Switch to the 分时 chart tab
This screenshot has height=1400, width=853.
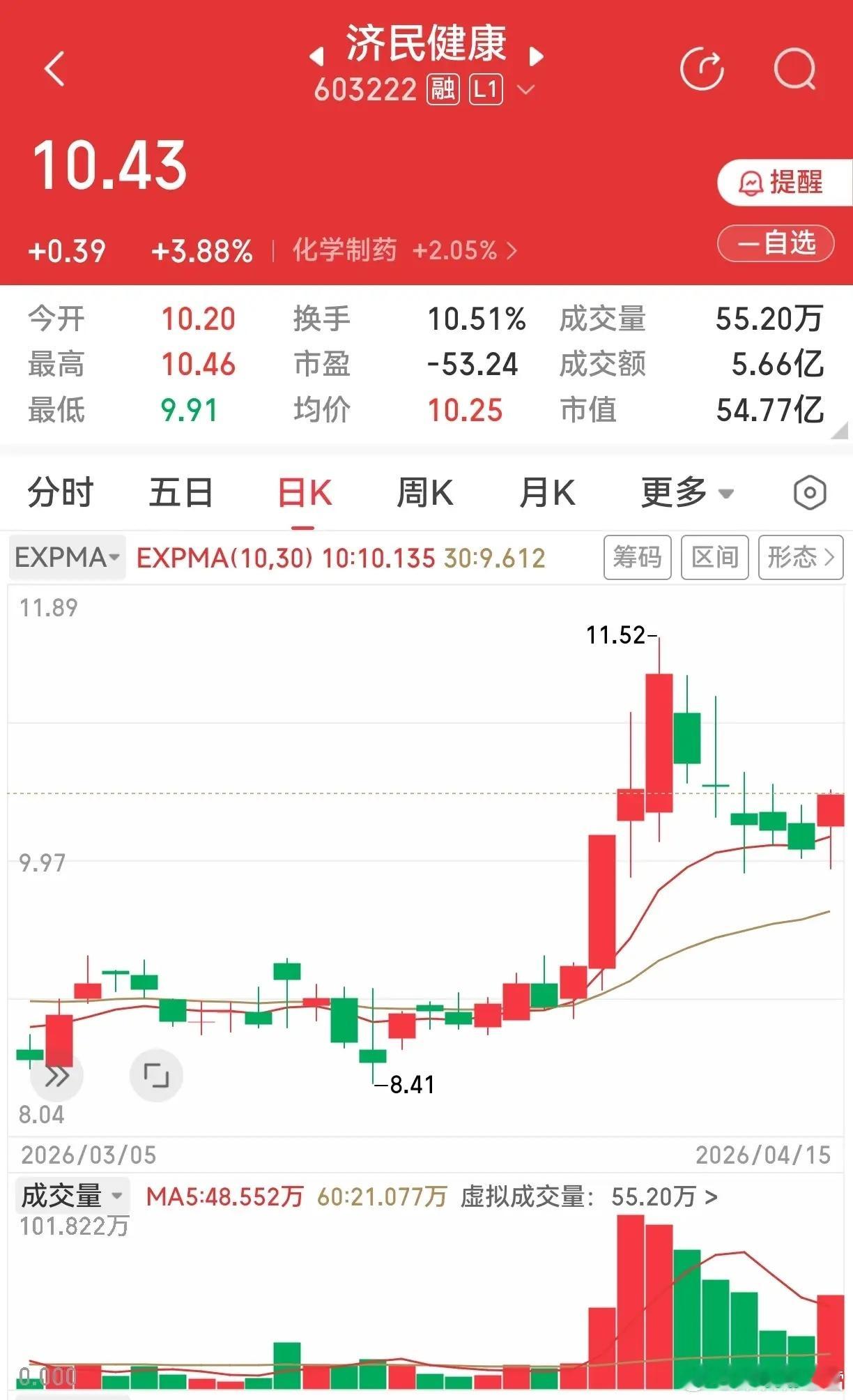pos(61,493)
